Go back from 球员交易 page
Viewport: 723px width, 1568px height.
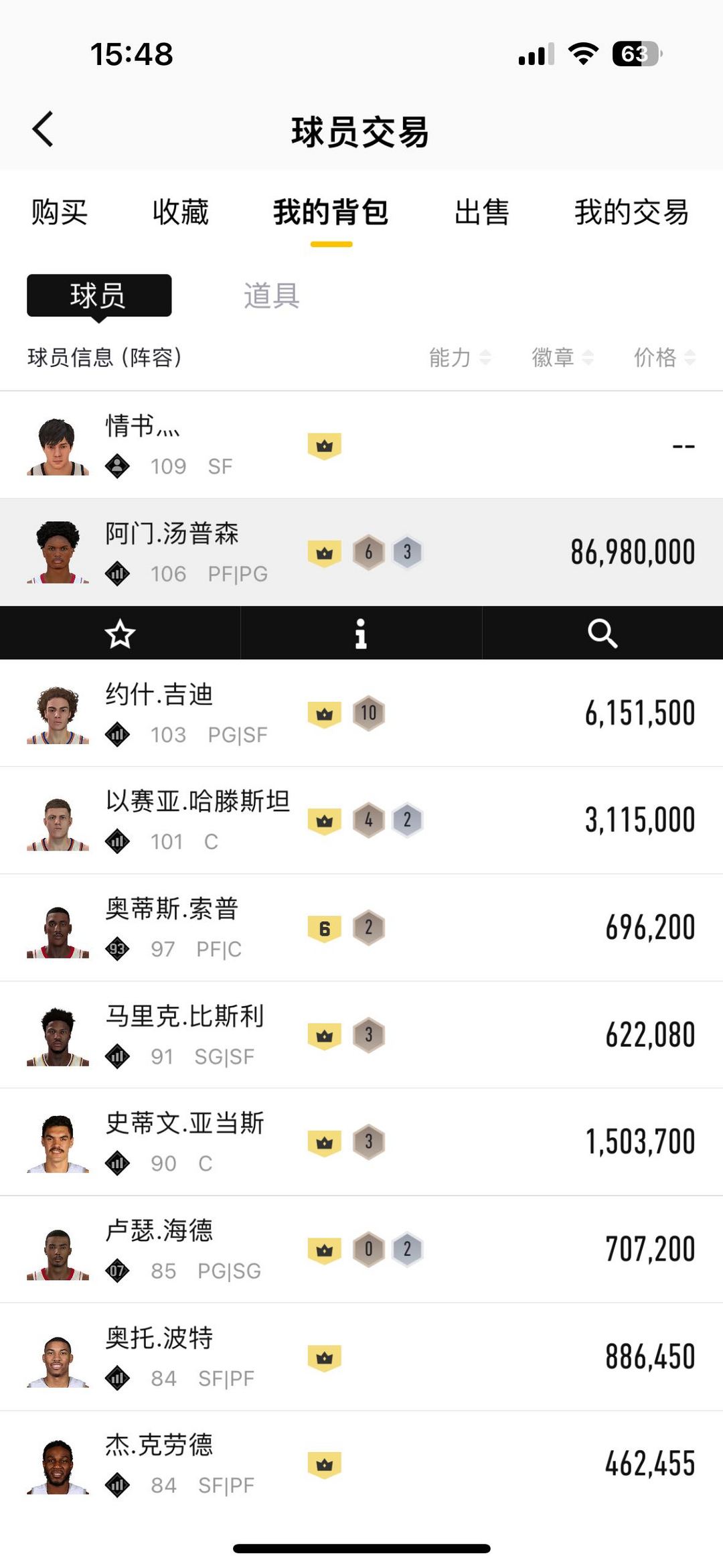(43, 129)
